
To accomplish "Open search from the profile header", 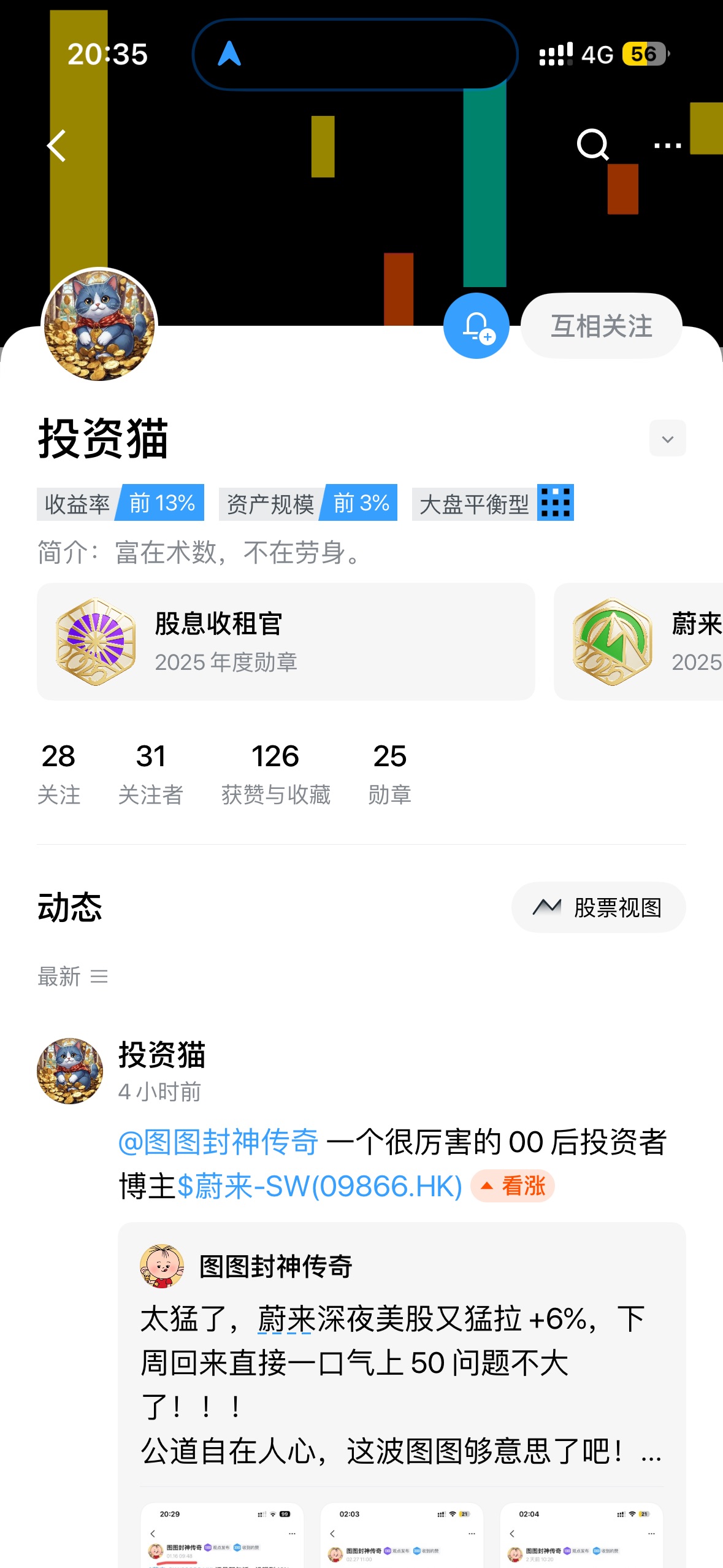I will pos(592,145).
